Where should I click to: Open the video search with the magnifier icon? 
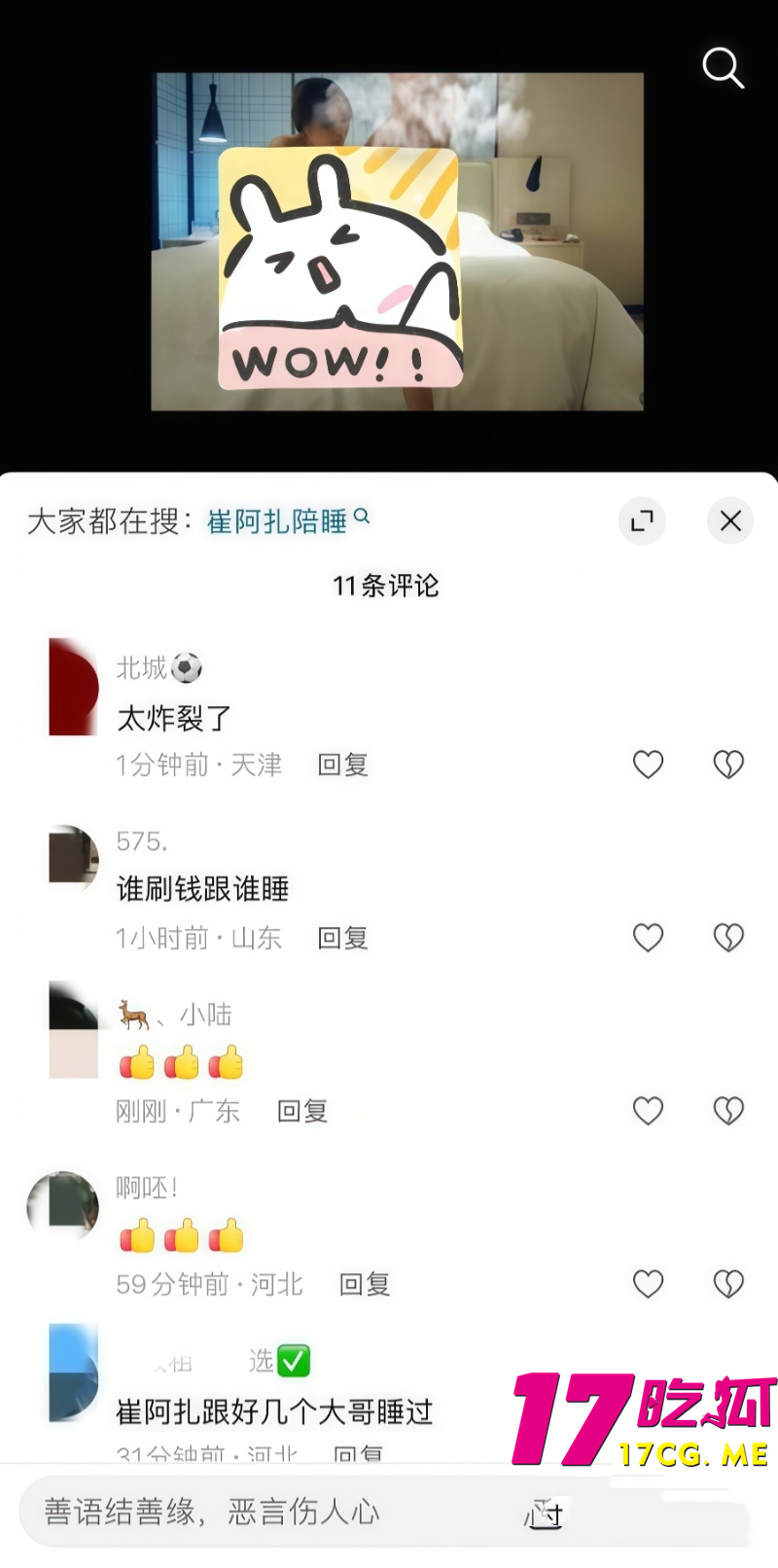tap(723, 68)
